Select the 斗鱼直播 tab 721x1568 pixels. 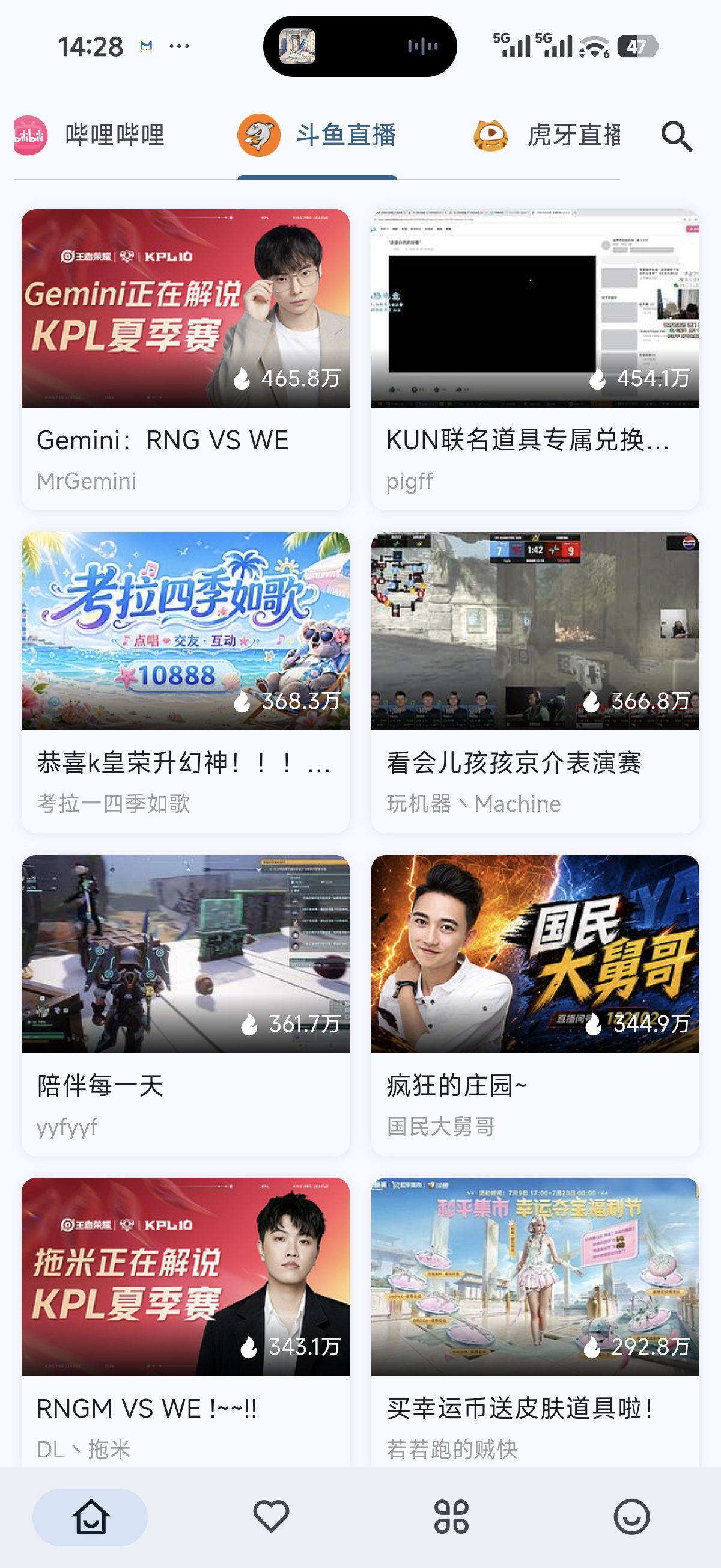(x=317, y=135)
